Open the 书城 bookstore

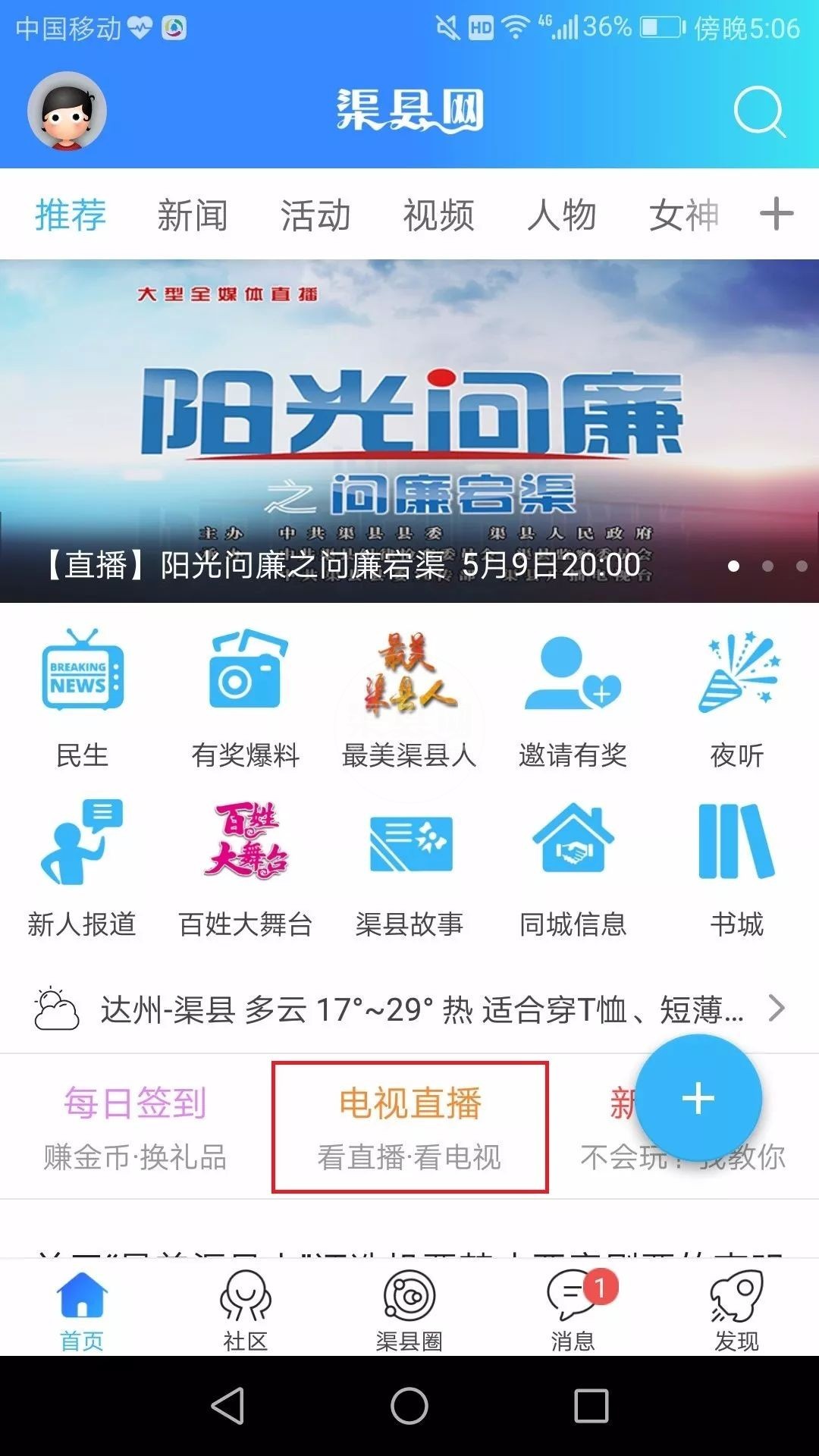pos(737,868)
